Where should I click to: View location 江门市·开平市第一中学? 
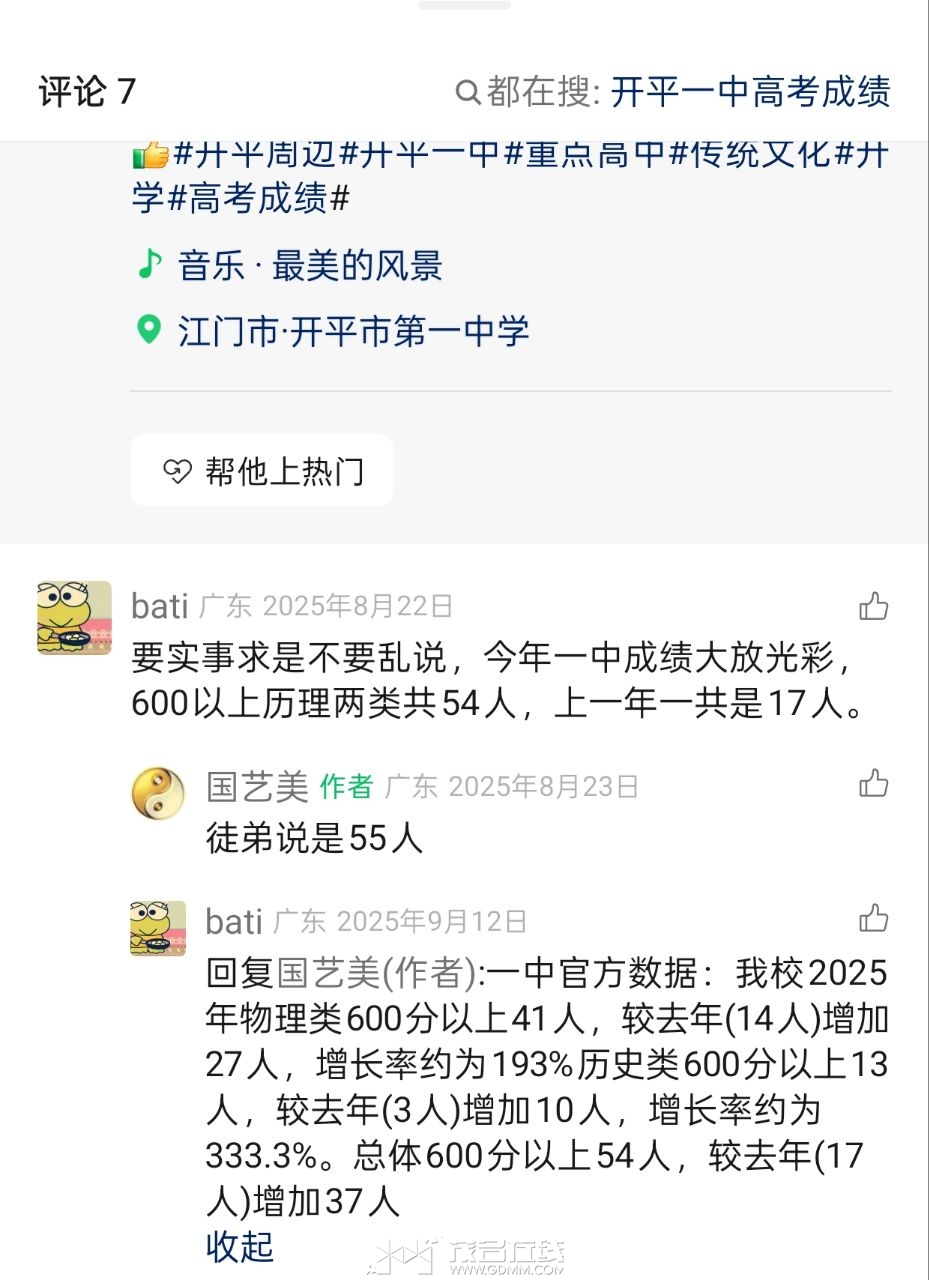click(352, 330)
